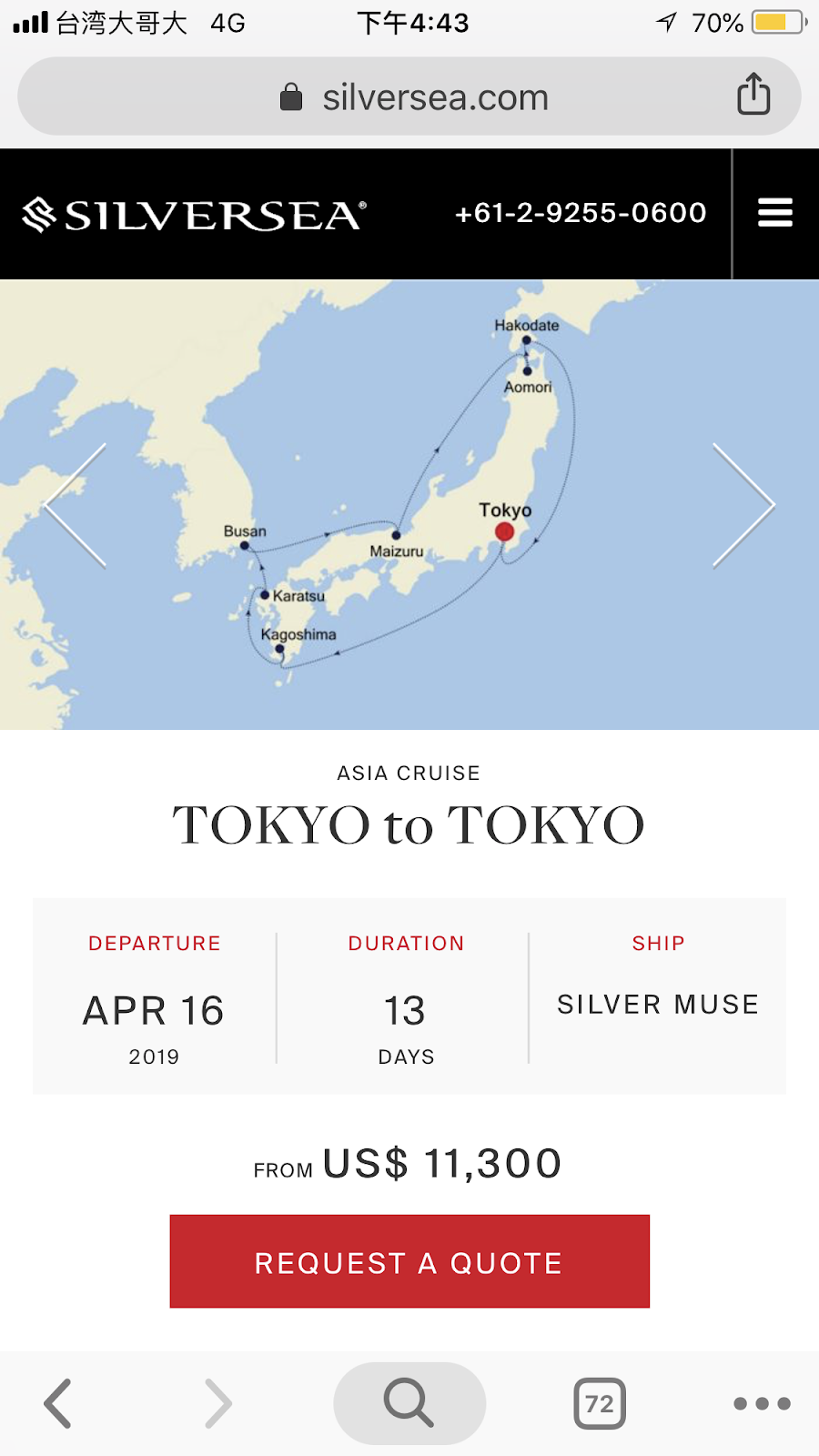819x1456 pixels.
Task: Go to the Silversea homepage logo
Action: point(194,215)
